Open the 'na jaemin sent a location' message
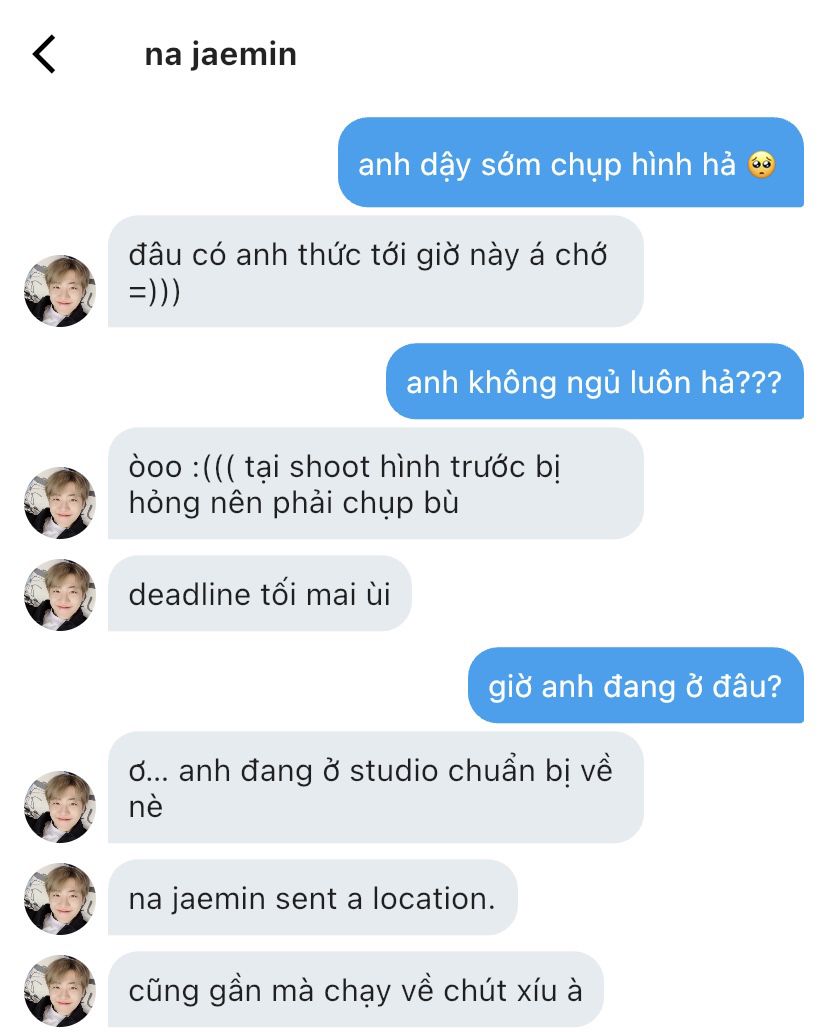 point(312,898)
